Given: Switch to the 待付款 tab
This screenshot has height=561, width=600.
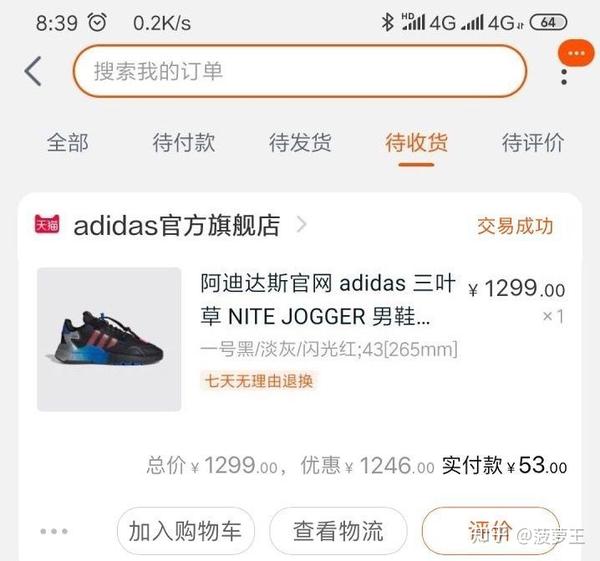Looking at the screenshot, I should pos(183,142).
